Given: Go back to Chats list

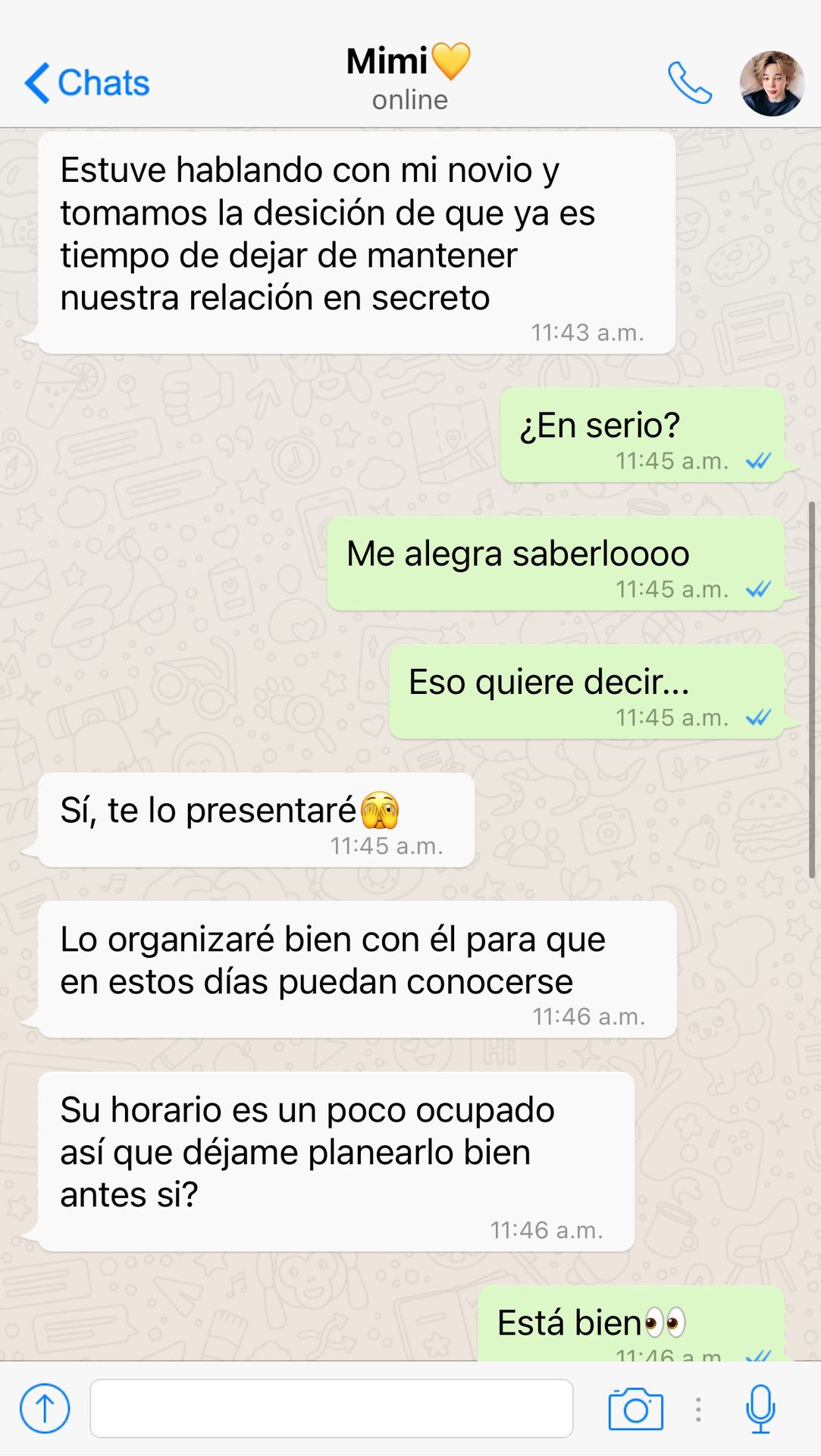Looking at the screenshot, I should 87,83.
